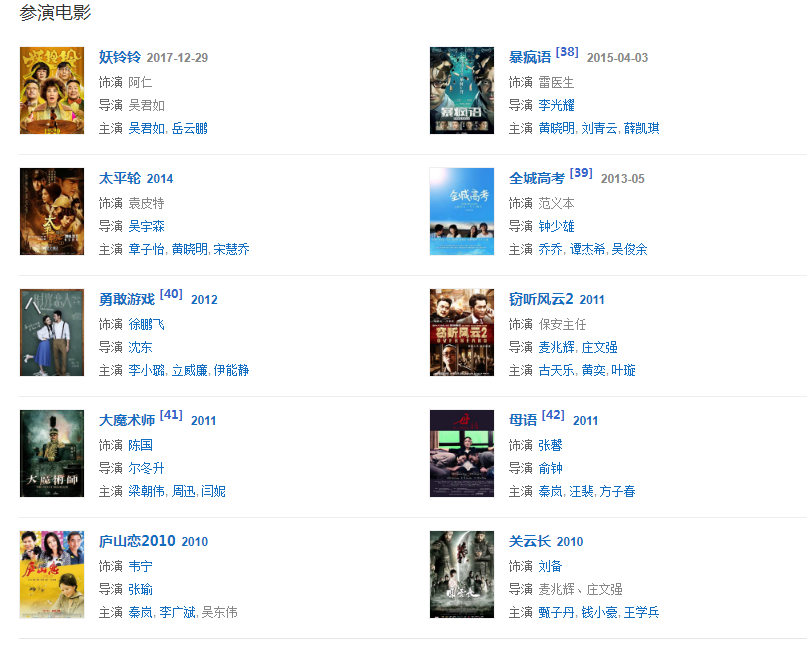
Task: Open the 妖铃铃 movie title link
Action: [x=120, y=57]
